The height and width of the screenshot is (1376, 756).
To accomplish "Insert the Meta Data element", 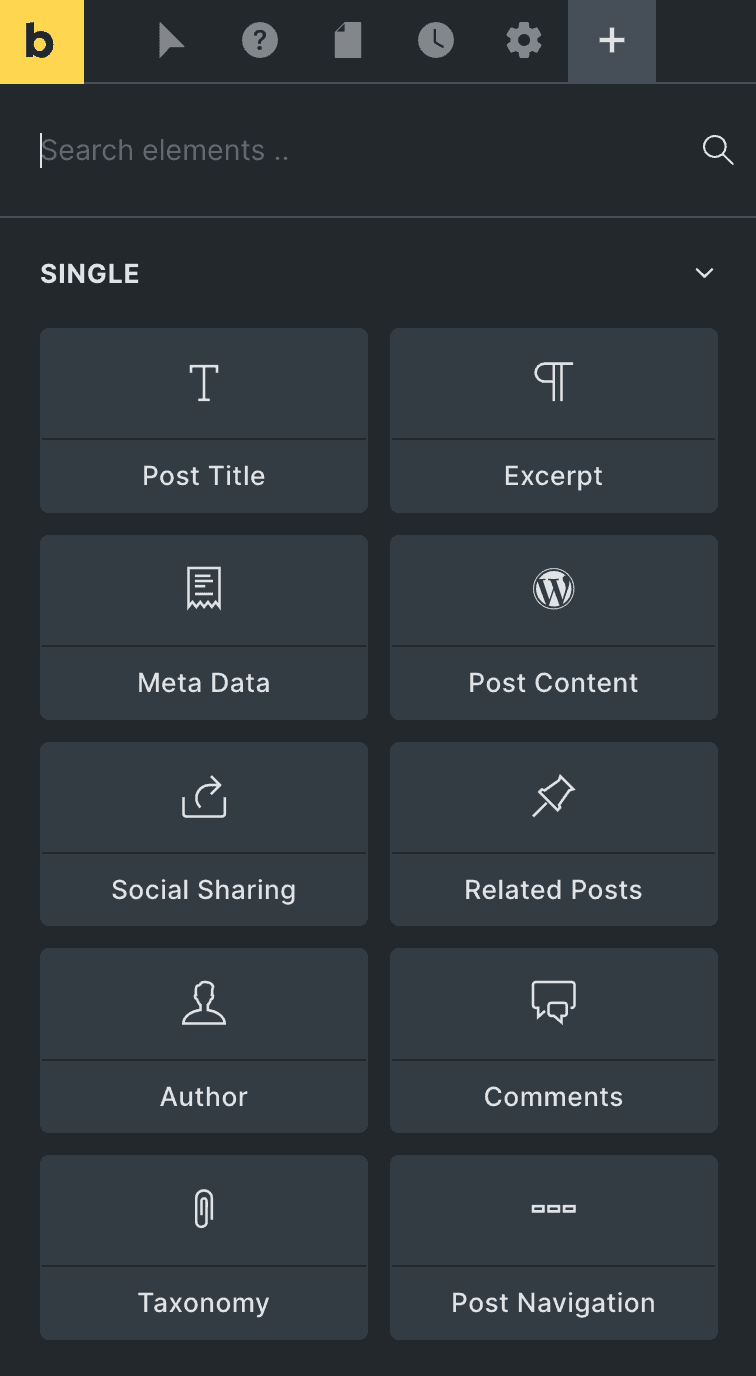I will (x=204, y=627).
